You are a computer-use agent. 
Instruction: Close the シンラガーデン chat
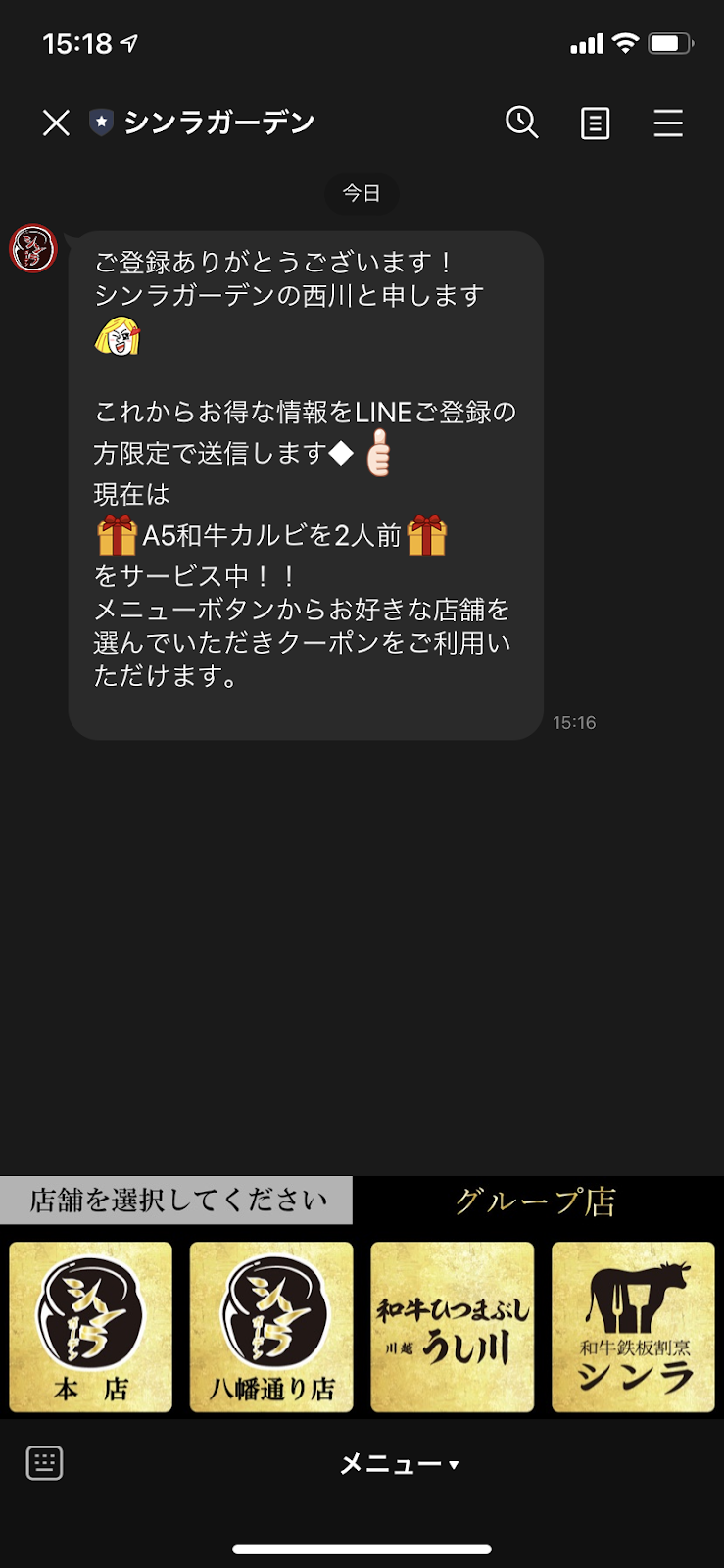(x=56, y=122)
